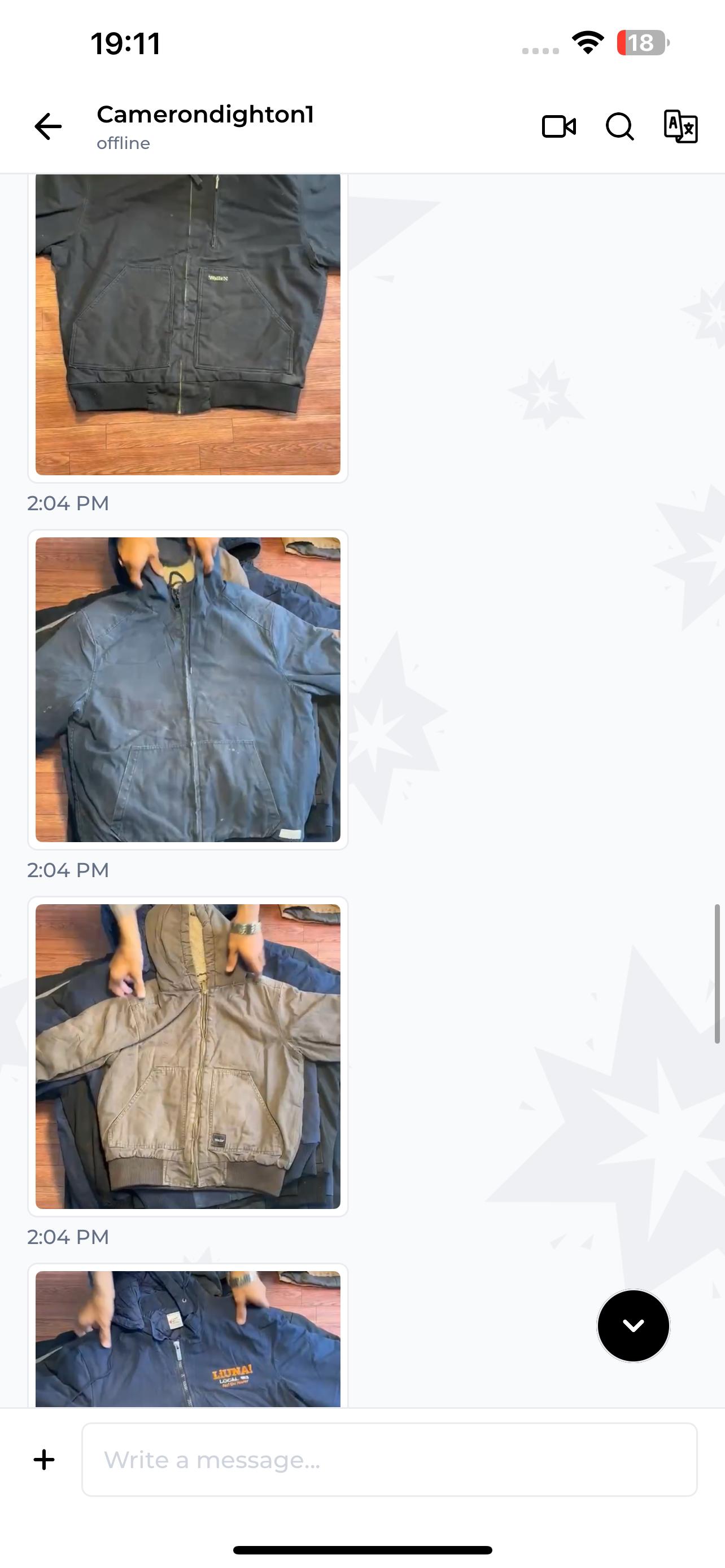The image size is (725, 1568).
Task: View the blue hooded jacket photo
Action: (187, 690)
